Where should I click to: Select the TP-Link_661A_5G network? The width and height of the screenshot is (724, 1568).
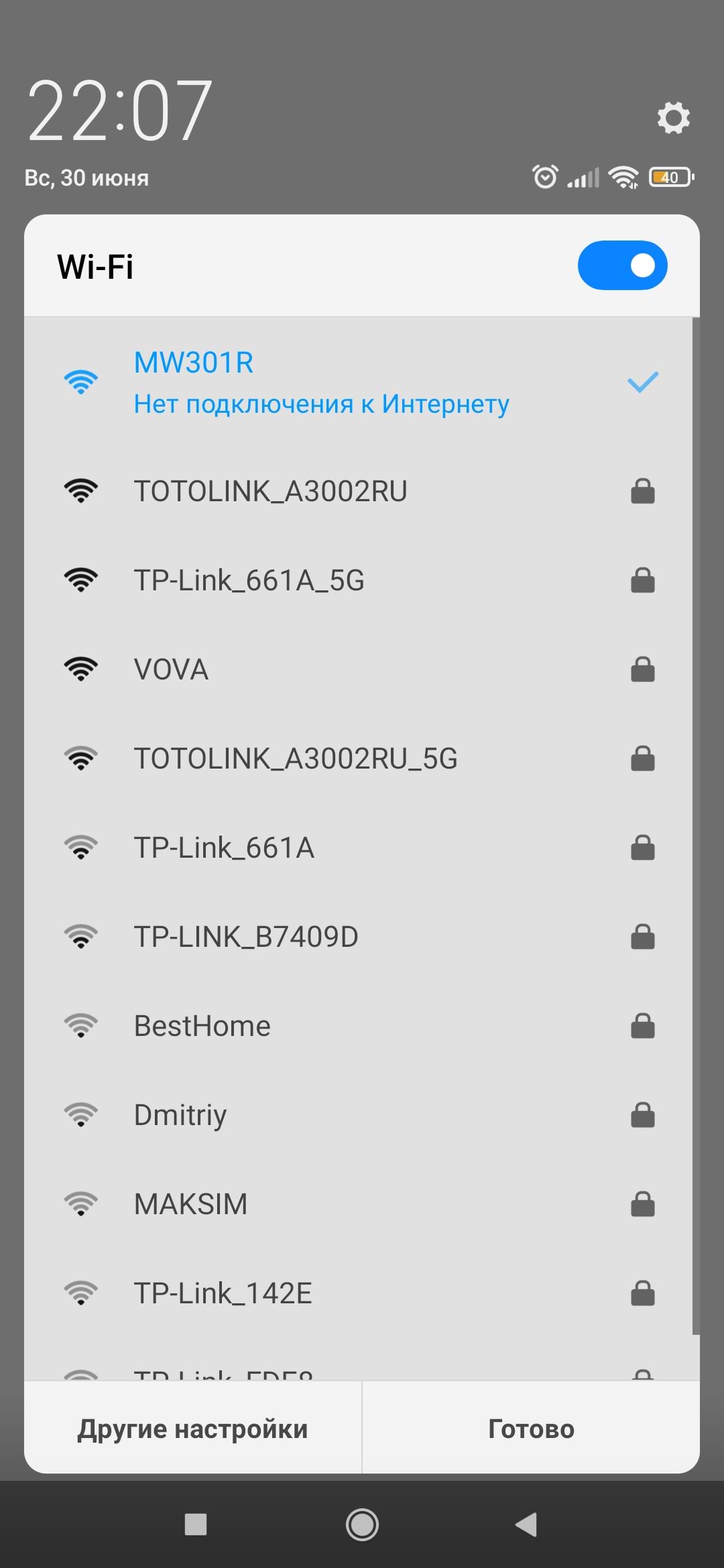[249, 580]
